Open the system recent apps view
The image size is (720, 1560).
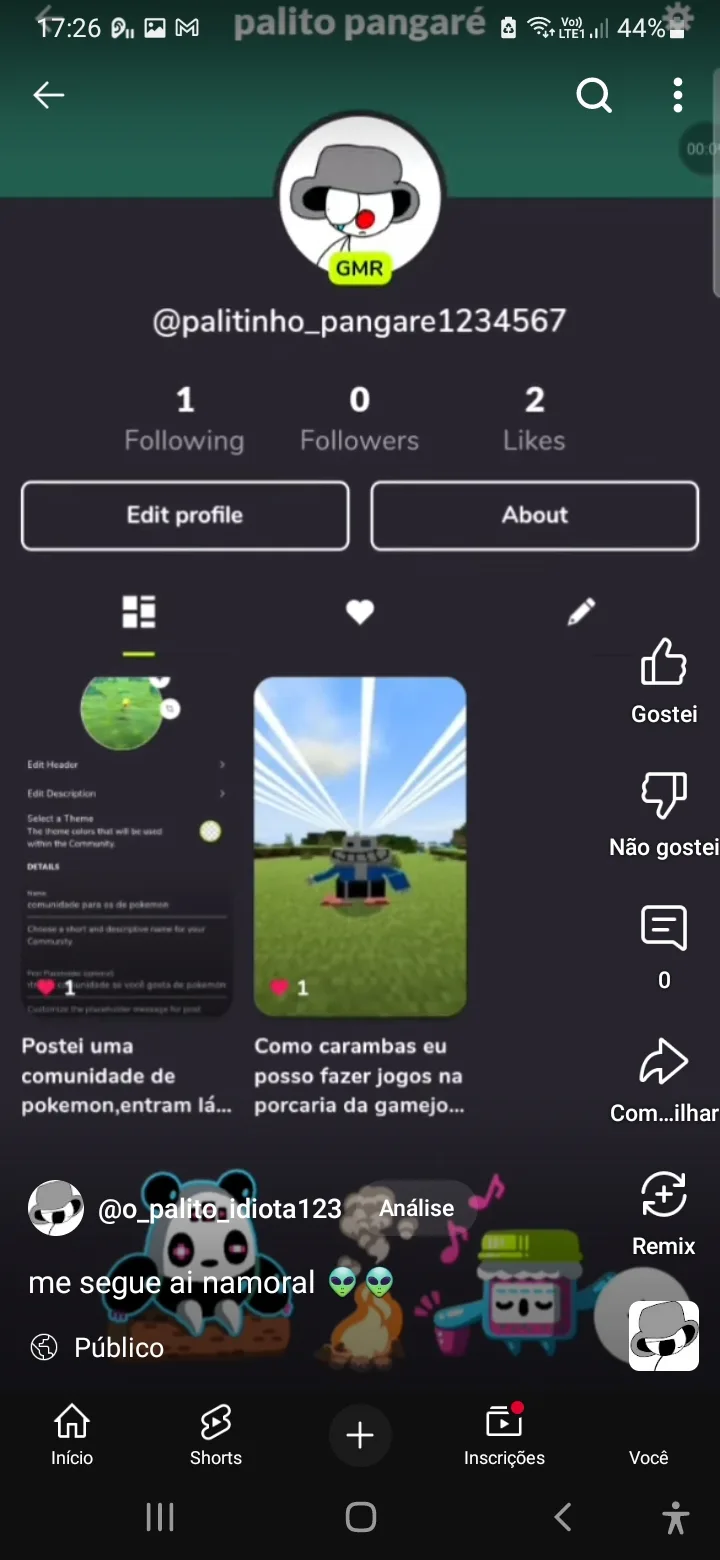[160, 1517]
